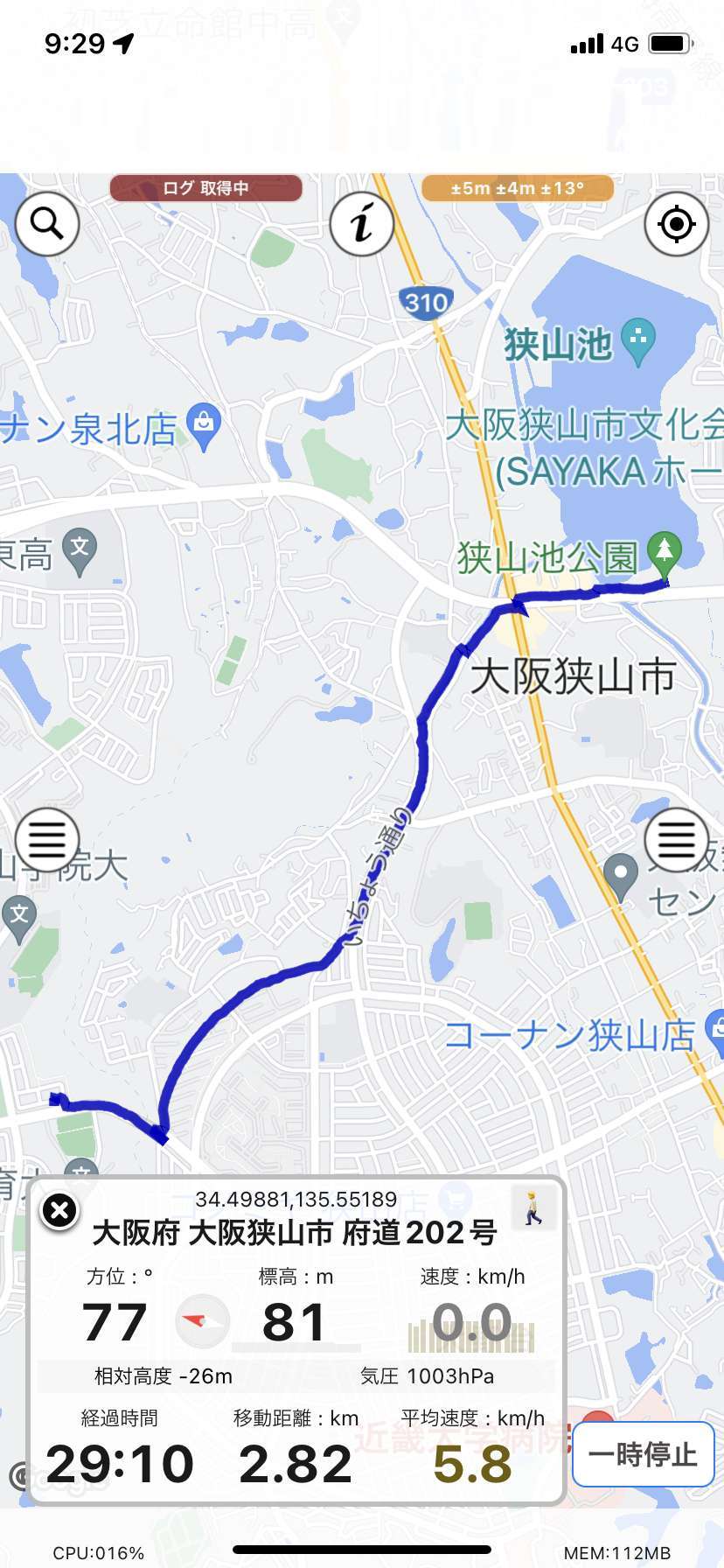724x1568 pixels.
Task: Select 狭山池公園 map marker
Action: click(665, 552)
